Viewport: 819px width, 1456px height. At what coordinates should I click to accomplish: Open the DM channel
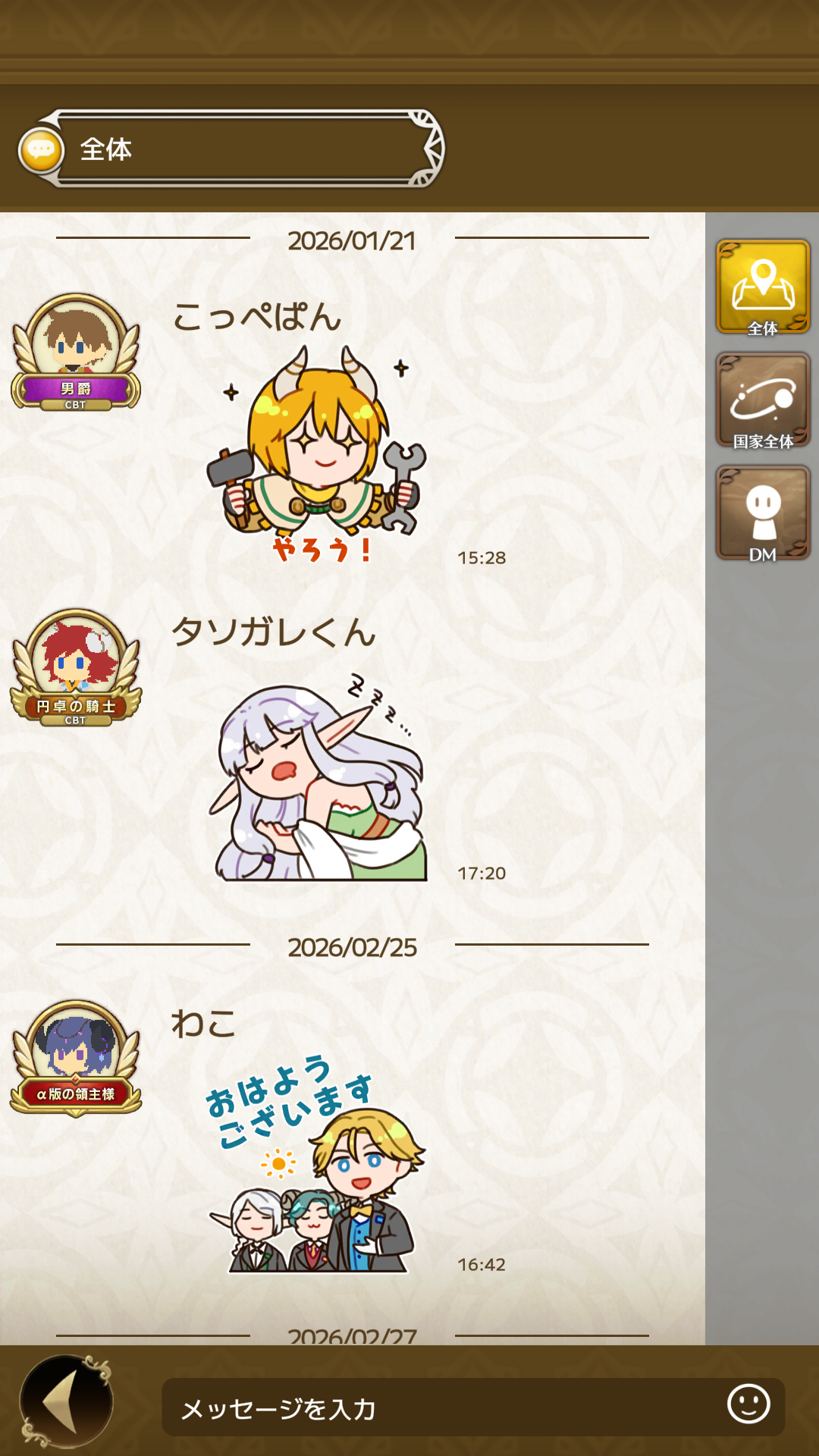pos(763,513)
